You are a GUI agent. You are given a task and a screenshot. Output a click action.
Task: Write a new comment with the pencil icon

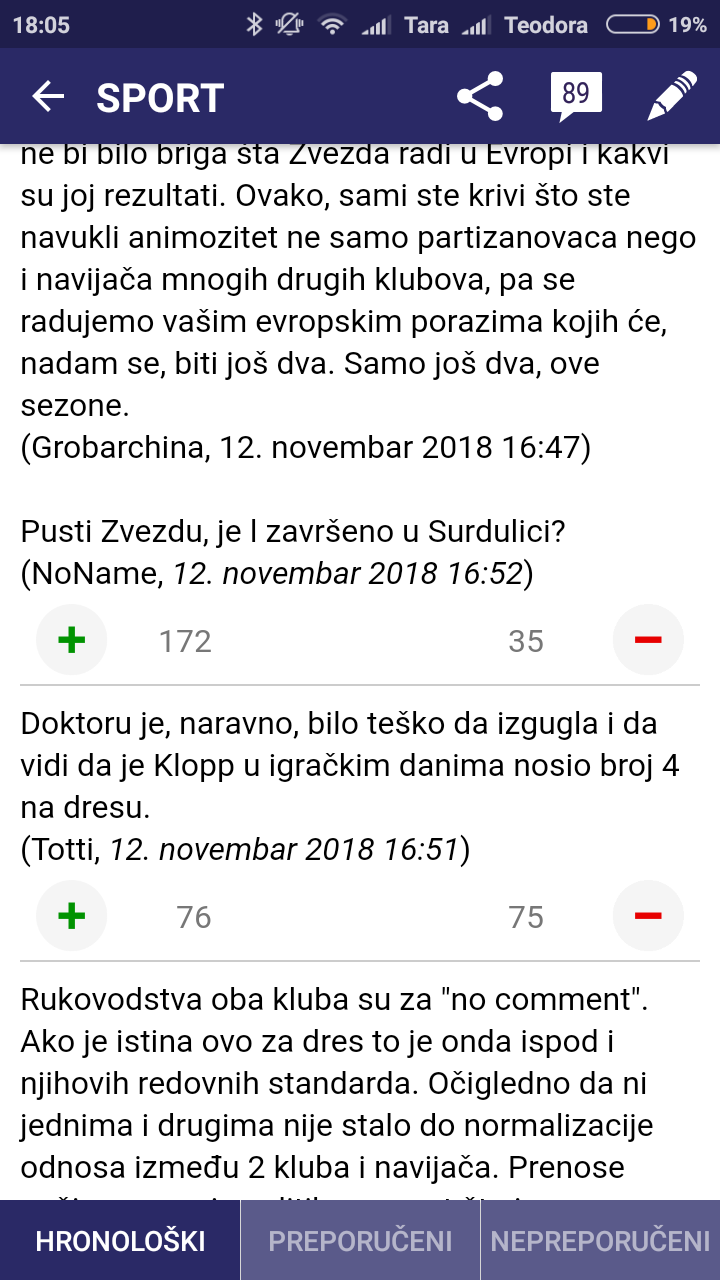coord(671,97)
